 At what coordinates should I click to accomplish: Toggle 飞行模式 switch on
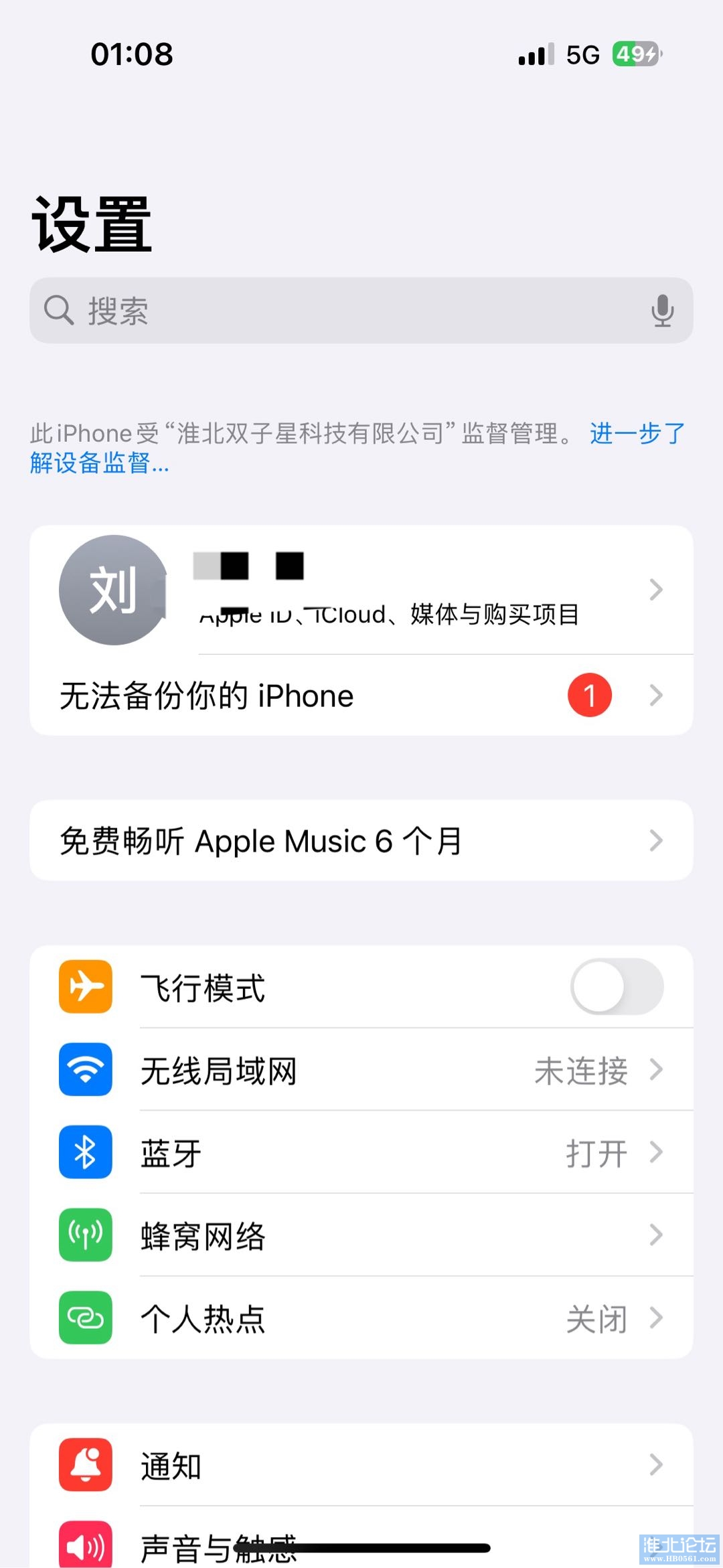(617, 987)
